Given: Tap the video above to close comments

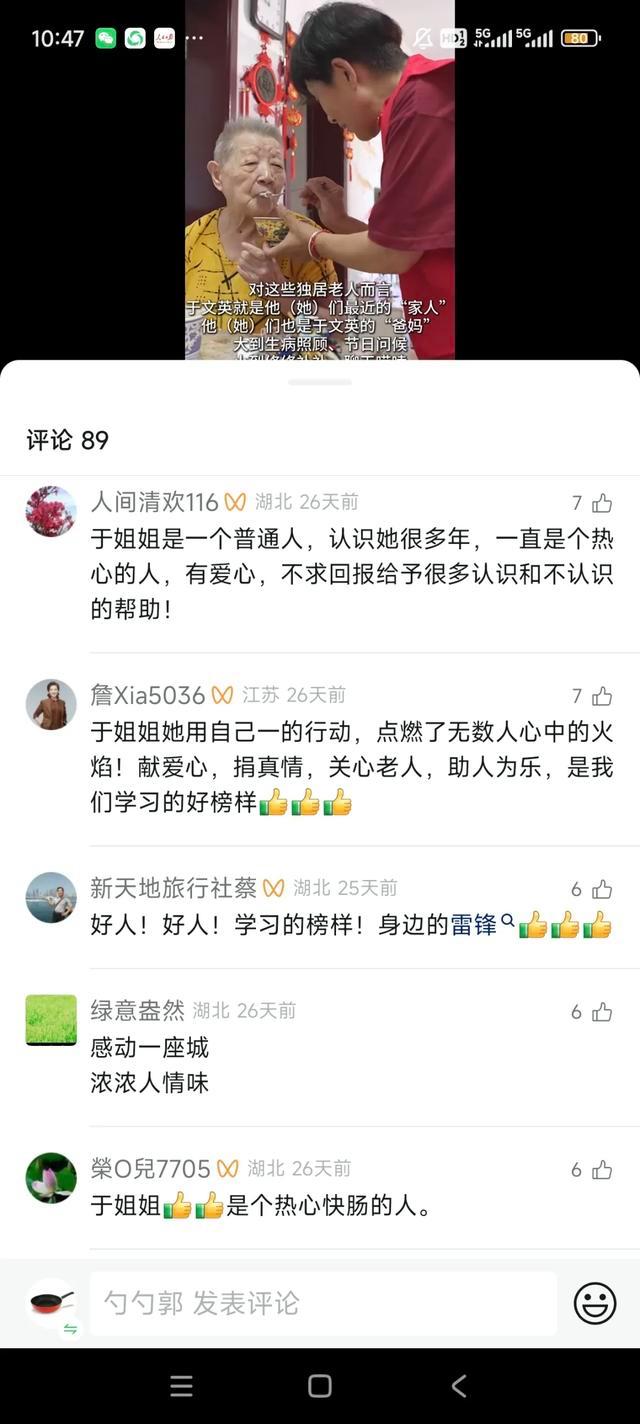Looking at the screenshot, I should 320,180.
